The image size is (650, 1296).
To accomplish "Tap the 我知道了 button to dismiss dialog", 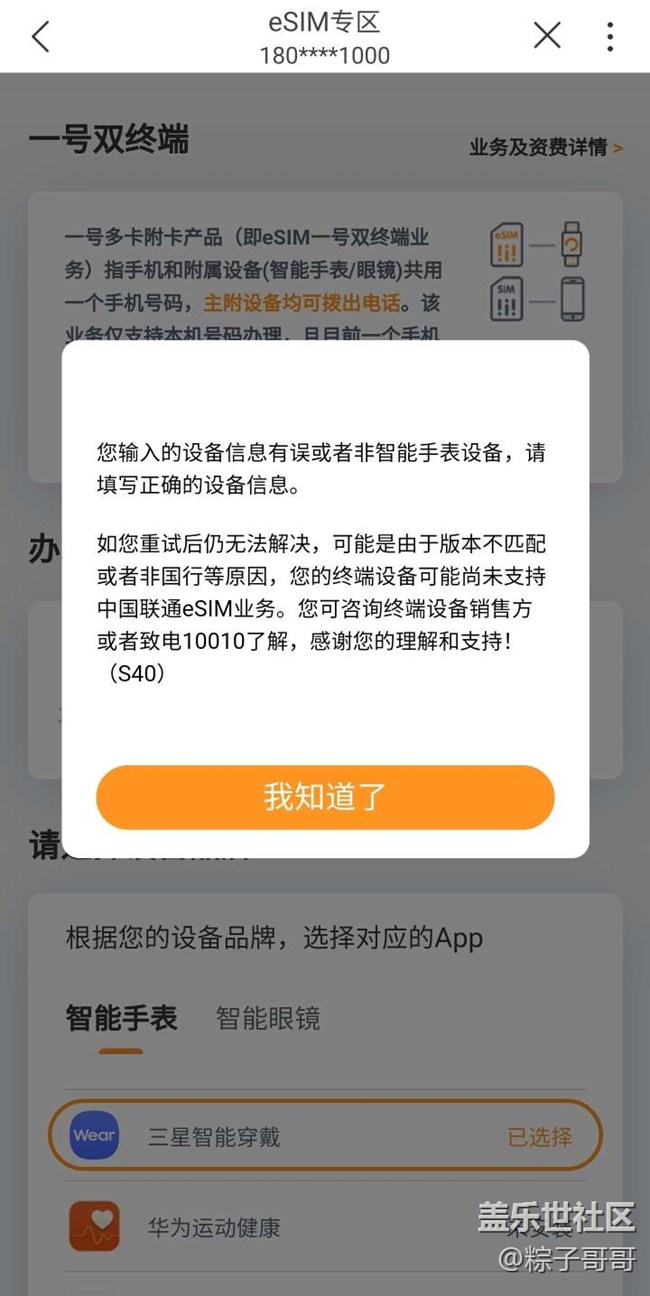I will click(x=325, y=797).
